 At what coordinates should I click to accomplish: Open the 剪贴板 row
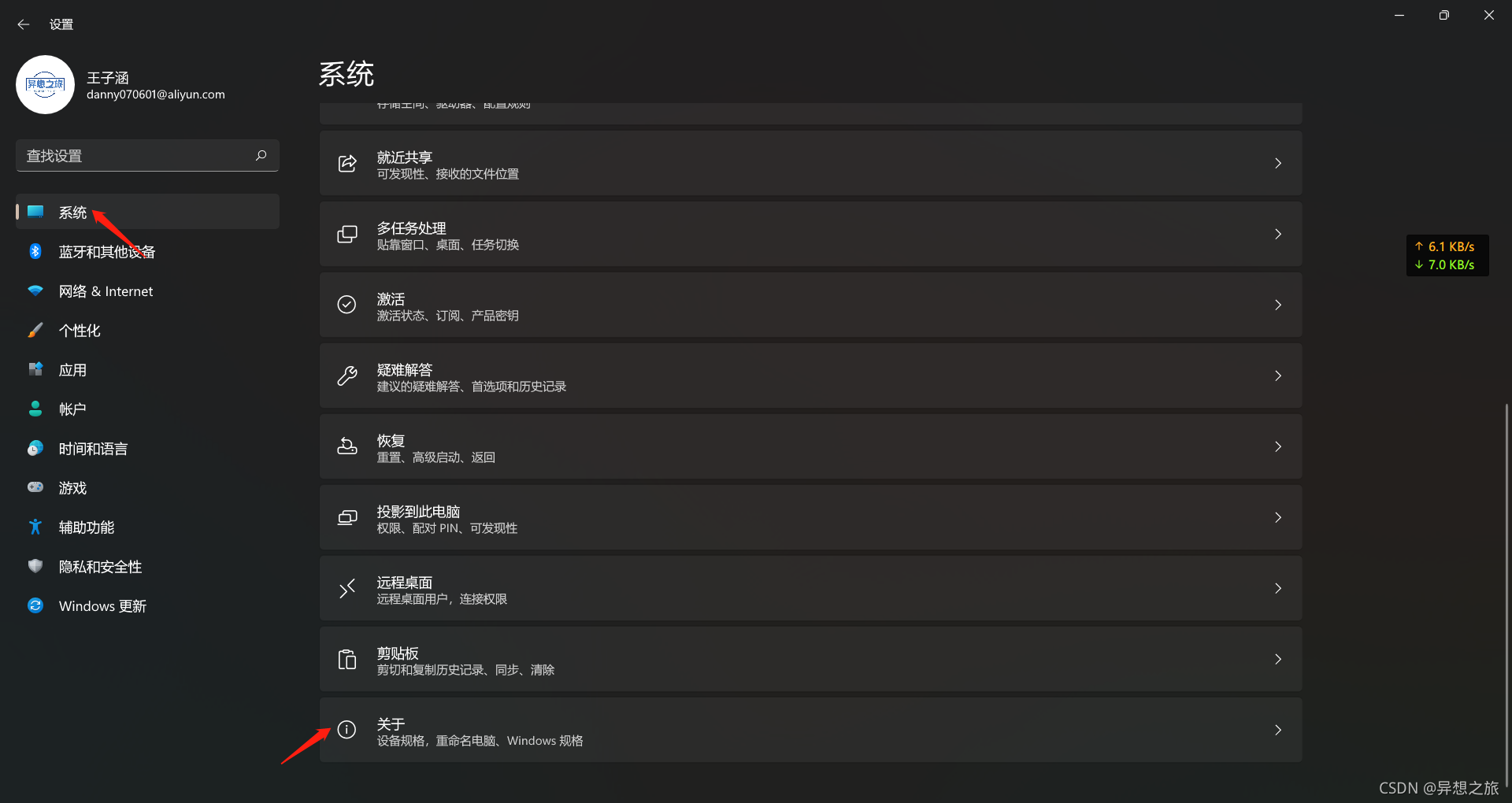pyautogui.click(x=810, y=660)
